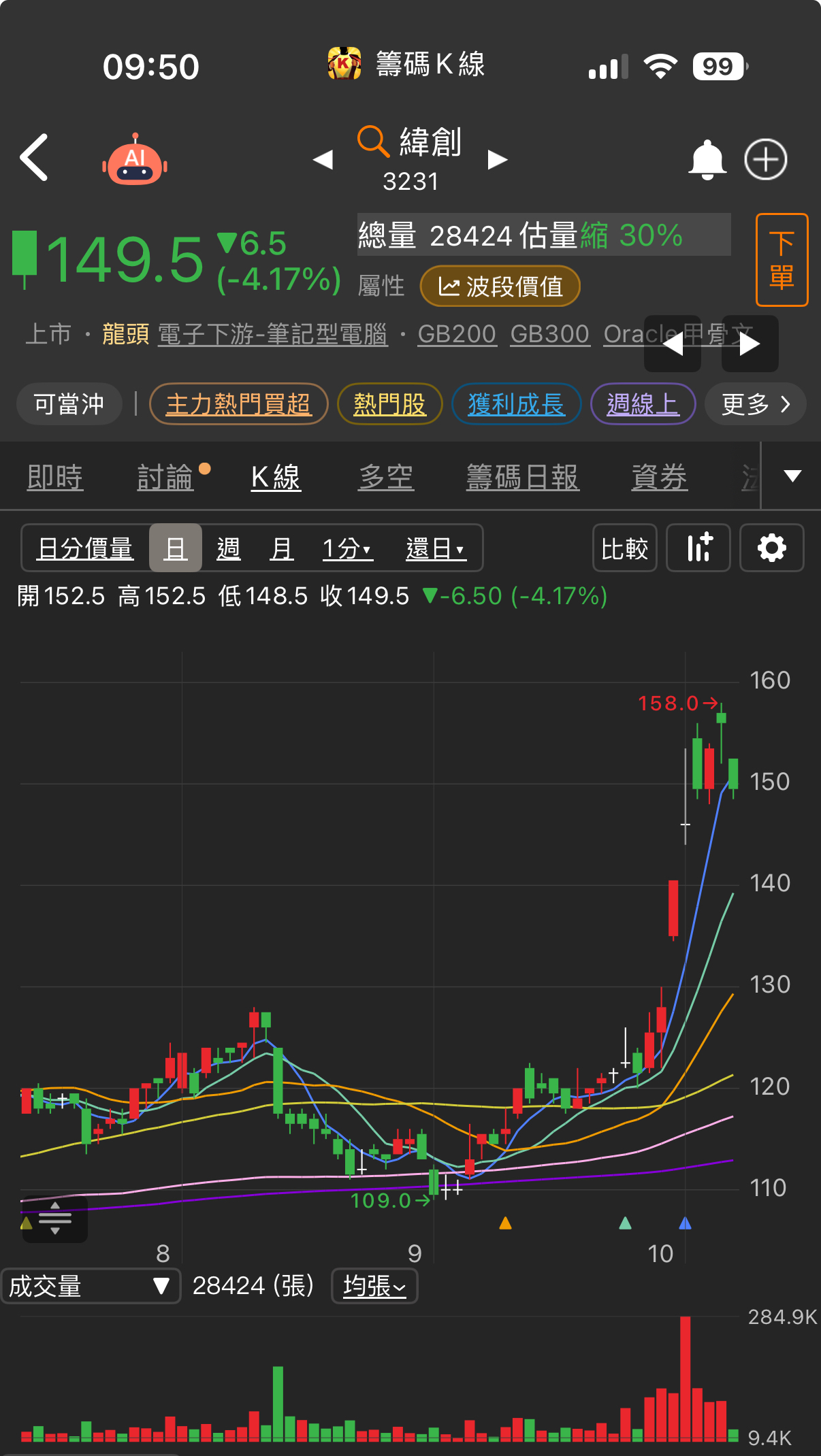821x1456 pixels.
Task: Open the 討論 tab
Action: click(165, 477)
